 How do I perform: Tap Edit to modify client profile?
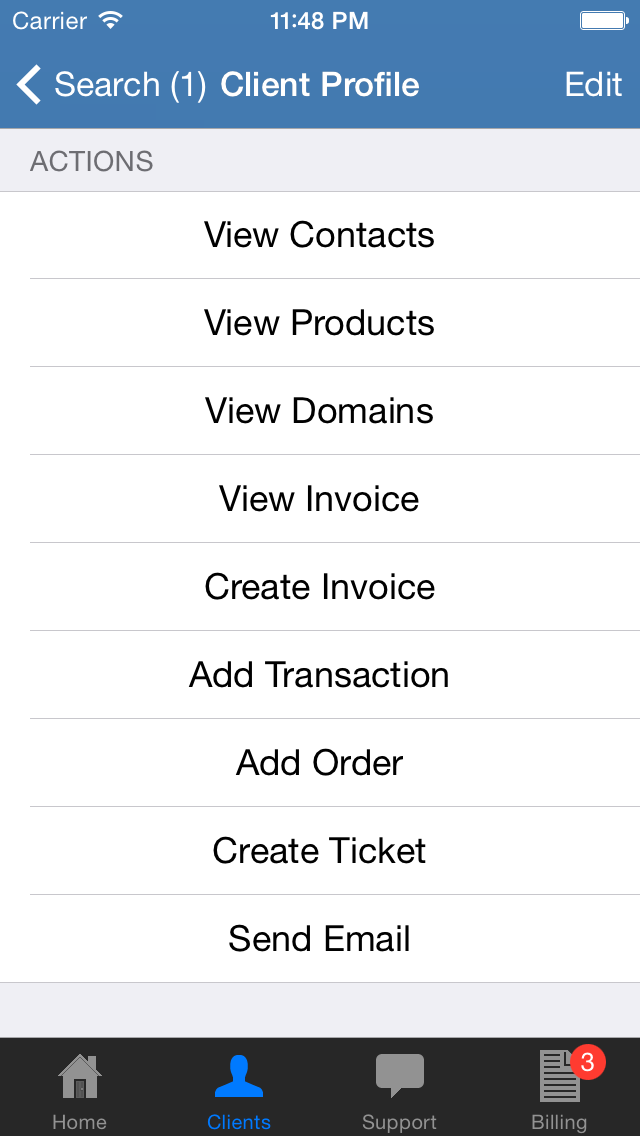pos(593,85)
